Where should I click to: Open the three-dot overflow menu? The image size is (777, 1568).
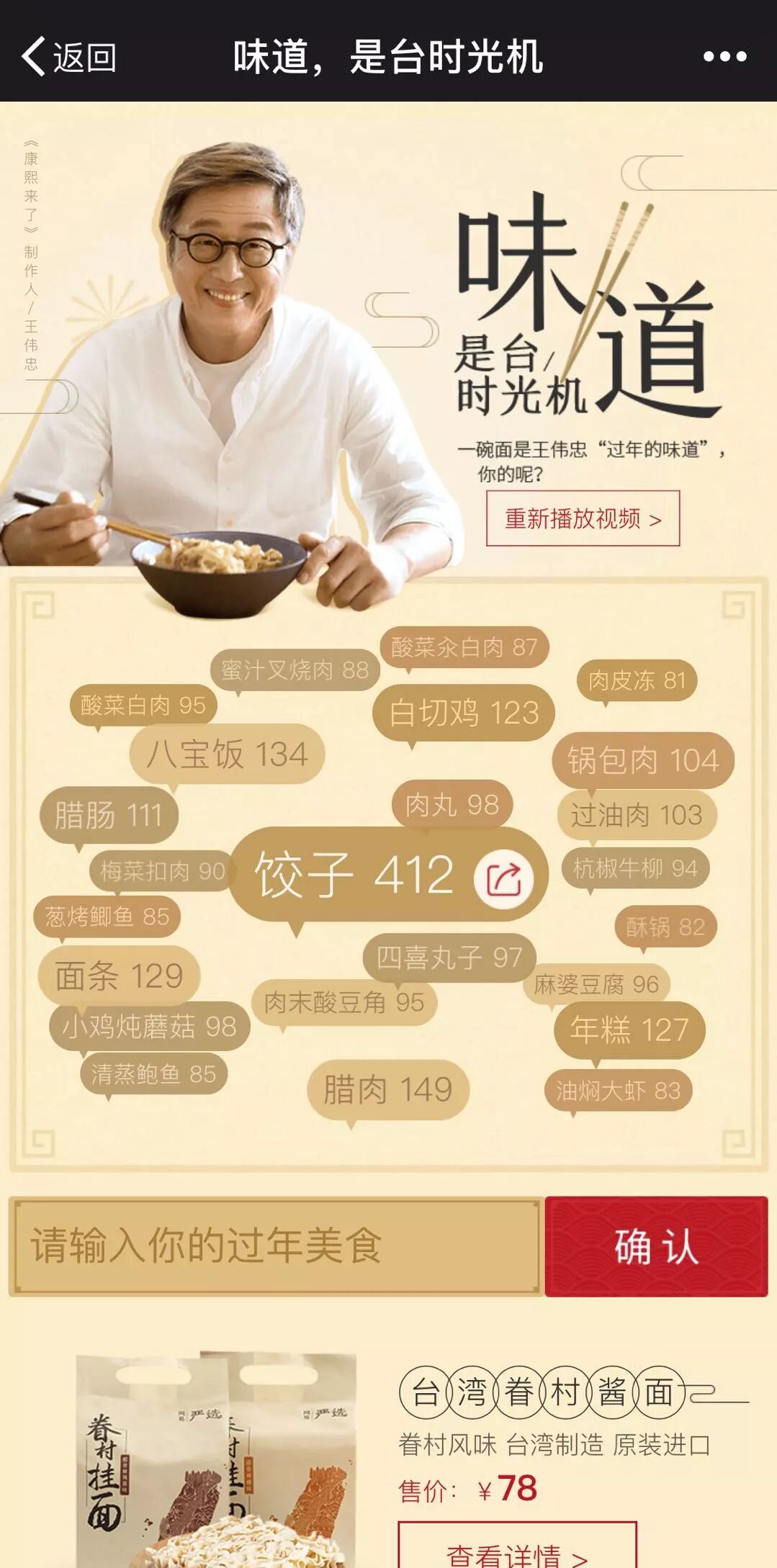[724, 57]
